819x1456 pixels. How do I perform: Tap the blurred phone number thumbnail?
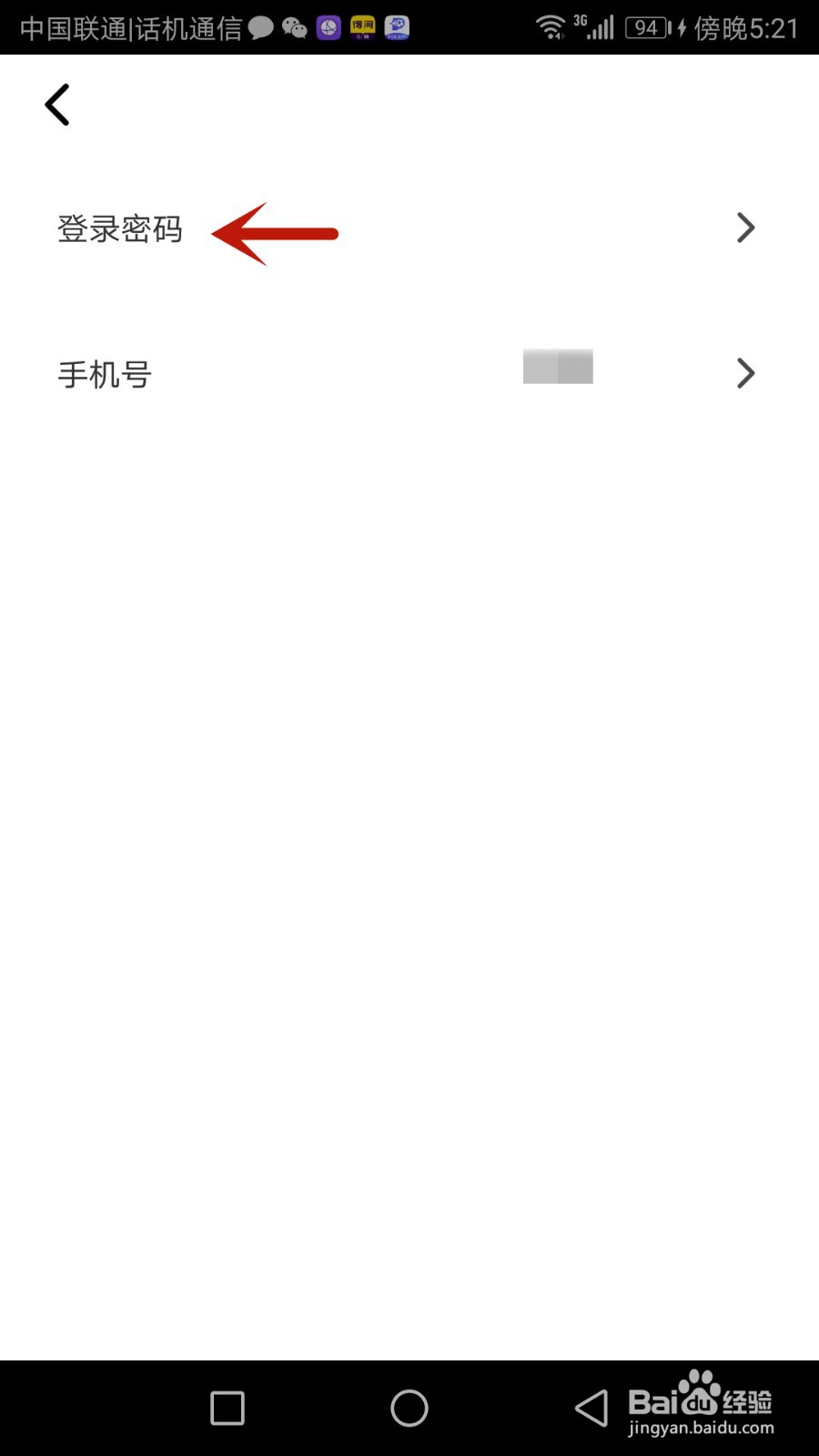pyautogui.click(x=557, y=367)
